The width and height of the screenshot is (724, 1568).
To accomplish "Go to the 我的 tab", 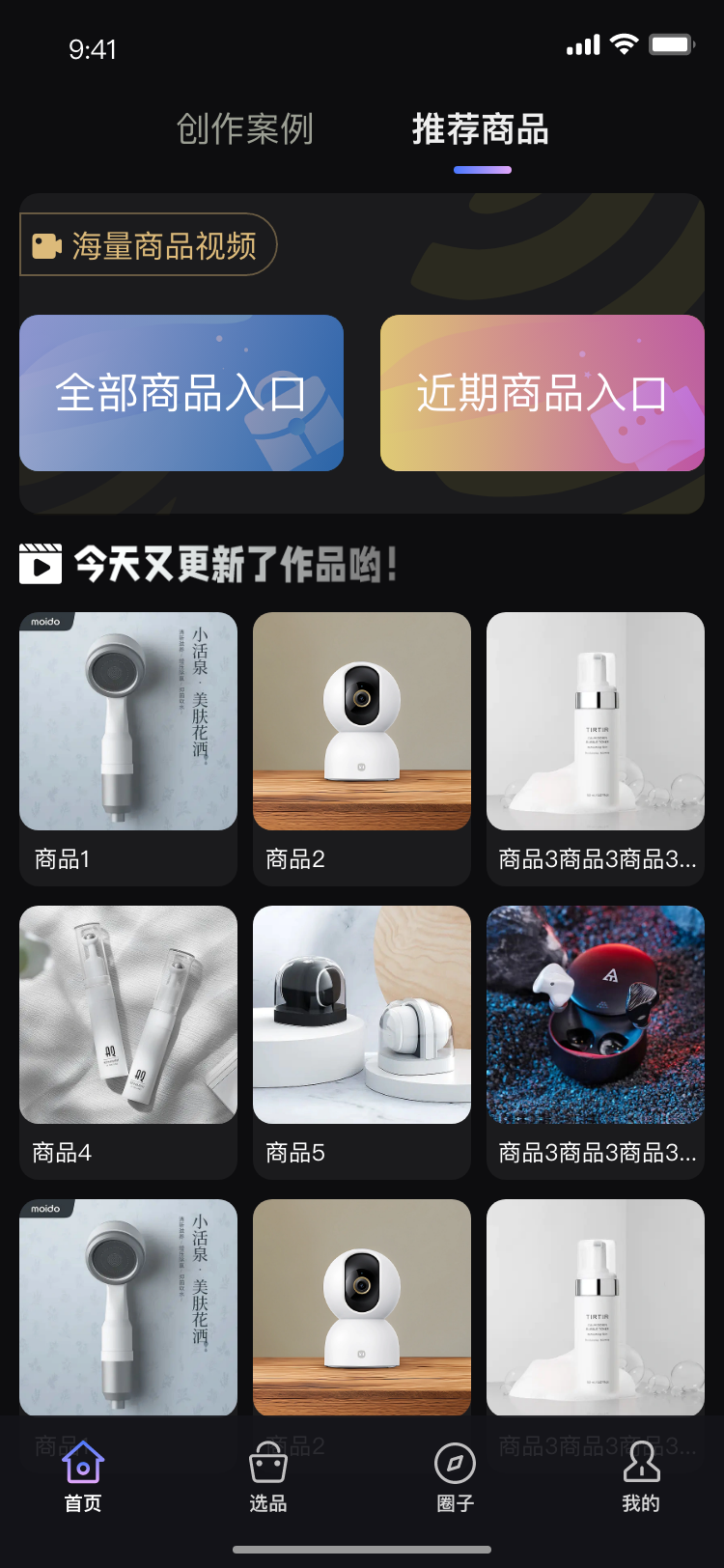I will pos(641,1477).
